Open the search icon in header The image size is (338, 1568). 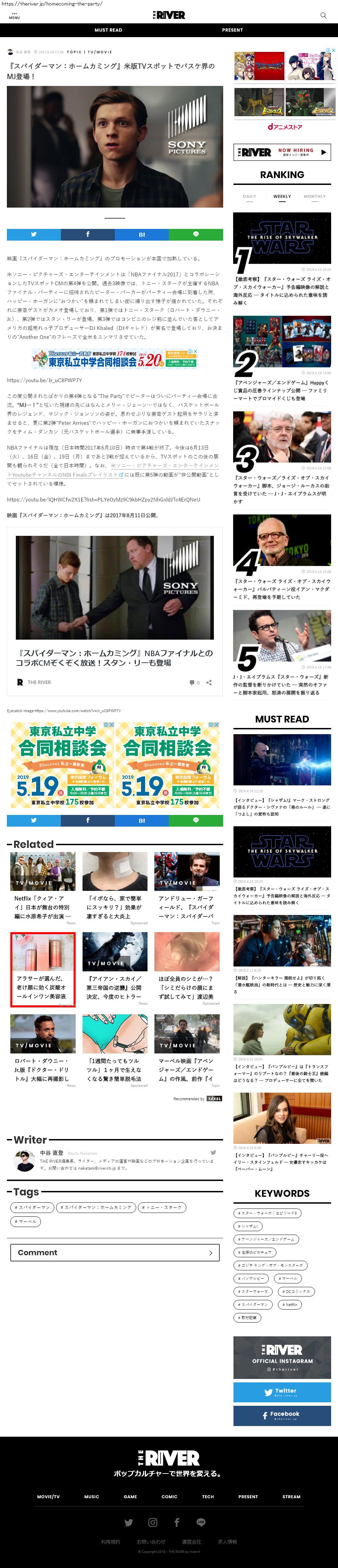tap(323, 15)
